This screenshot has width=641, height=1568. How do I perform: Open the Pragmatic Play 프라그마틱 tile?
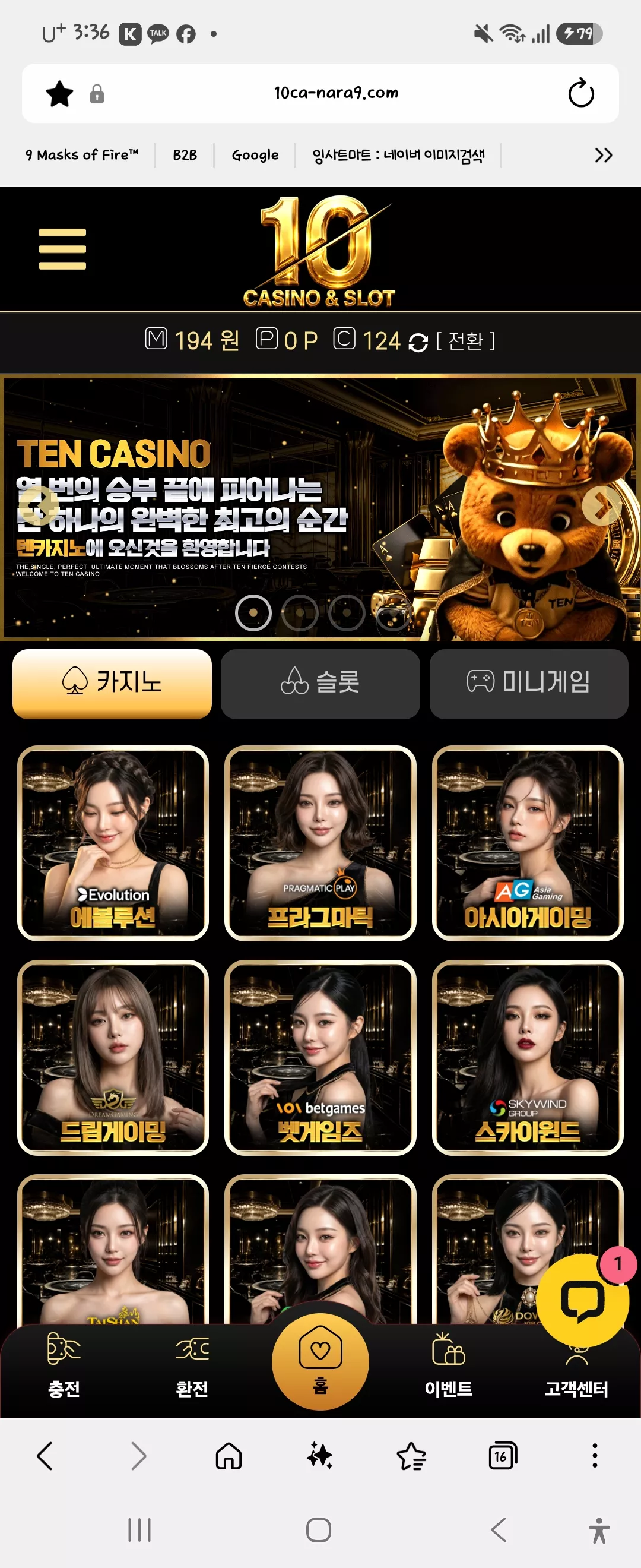[x=320, y=843]
